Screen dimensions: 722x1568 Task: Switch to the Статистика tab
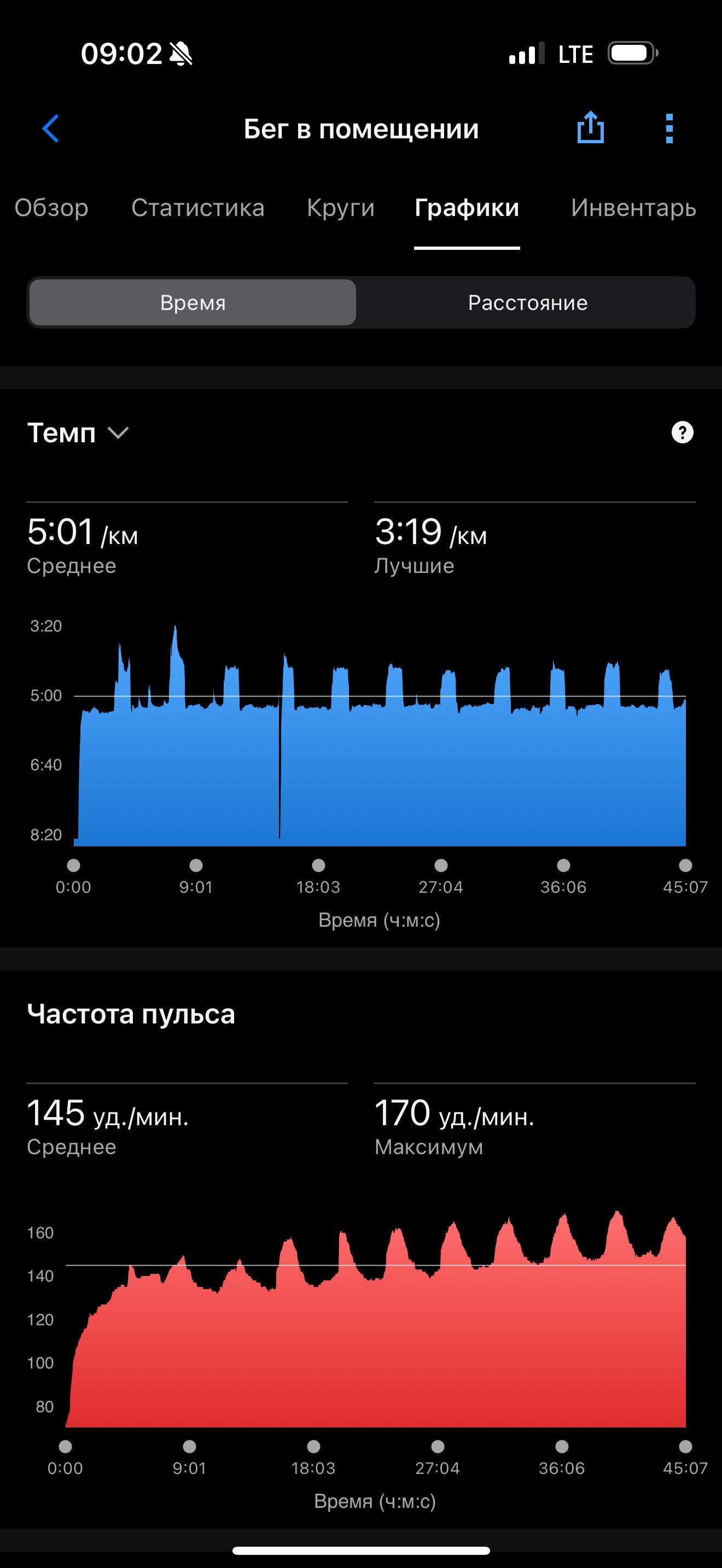tap(198, 208)
